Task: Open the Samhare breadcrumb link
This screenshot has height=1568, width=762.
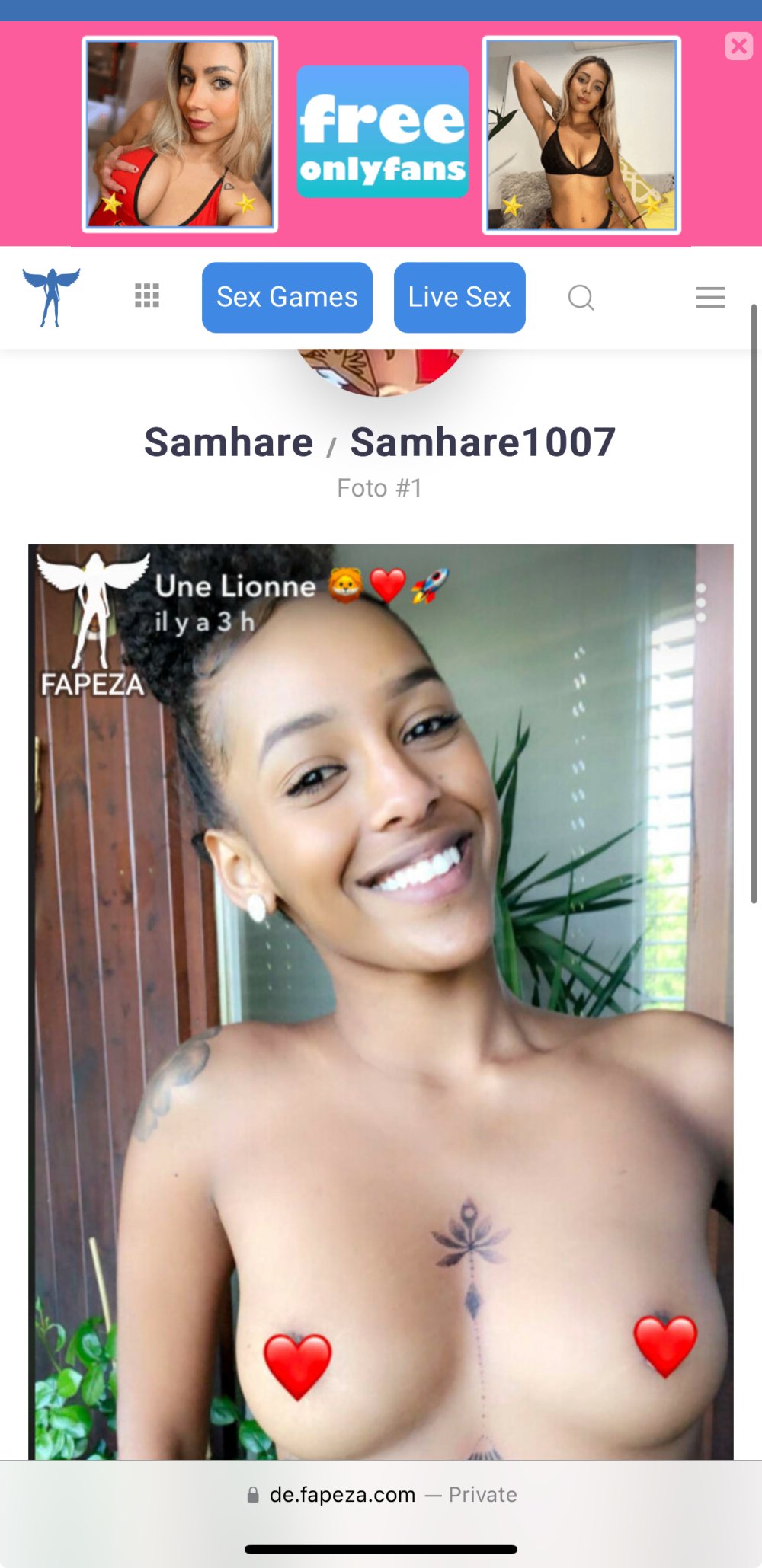Action: point(229,442)
